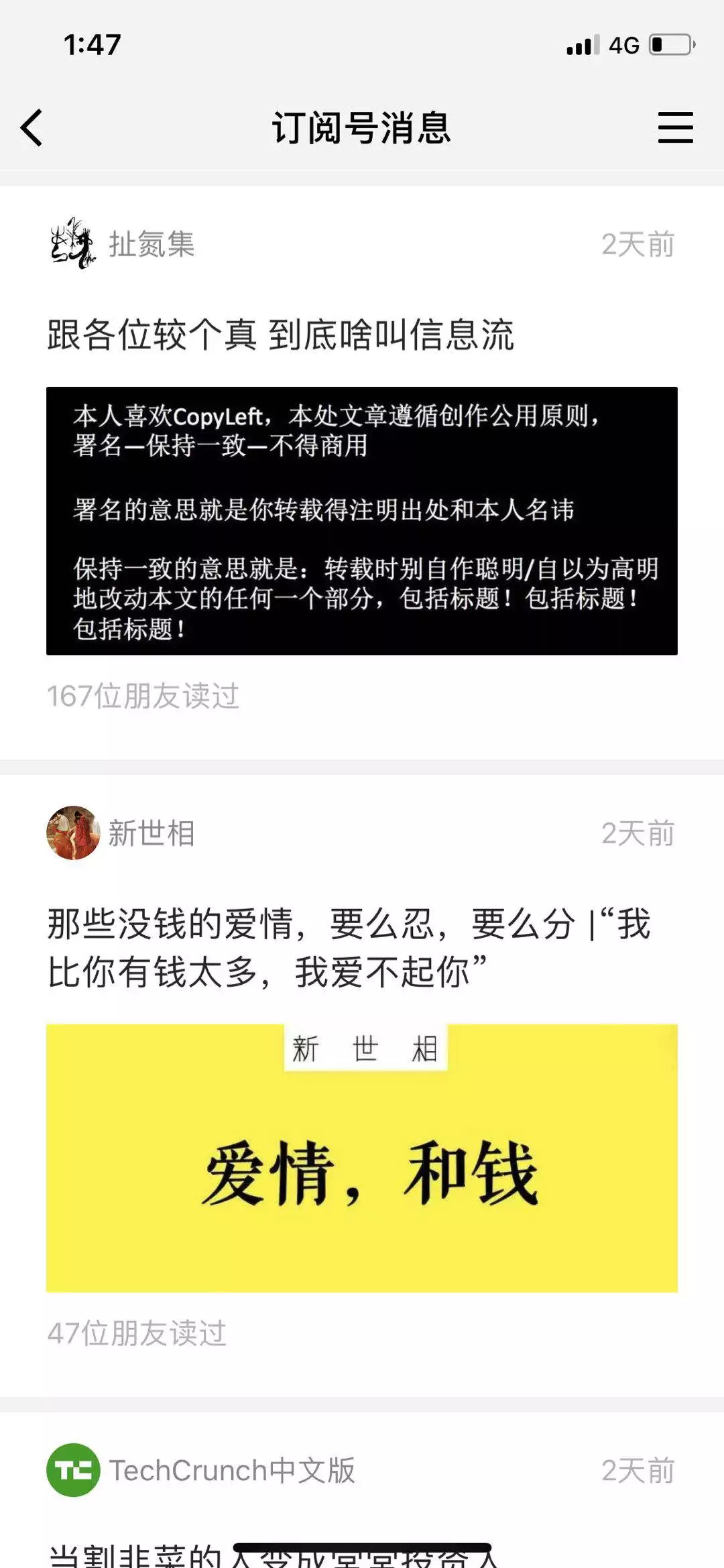The image size is (724, 1568).
Task: Open article 跟各位较个真 到底啥叫信息流
Action: click(x=280, y=335)
